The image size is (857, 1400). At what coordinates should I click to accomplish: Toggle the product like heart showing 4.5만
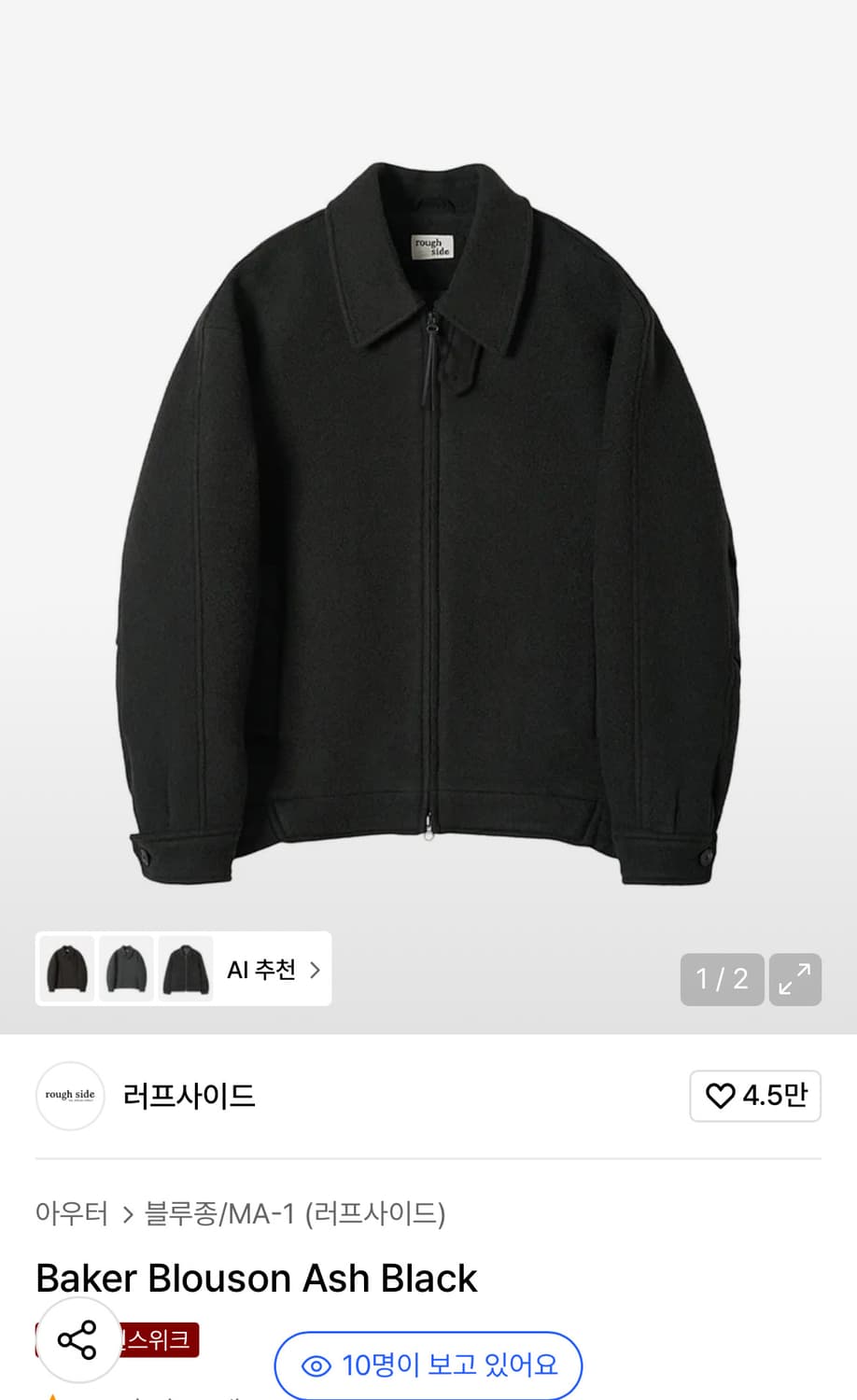coord(754,1096)
